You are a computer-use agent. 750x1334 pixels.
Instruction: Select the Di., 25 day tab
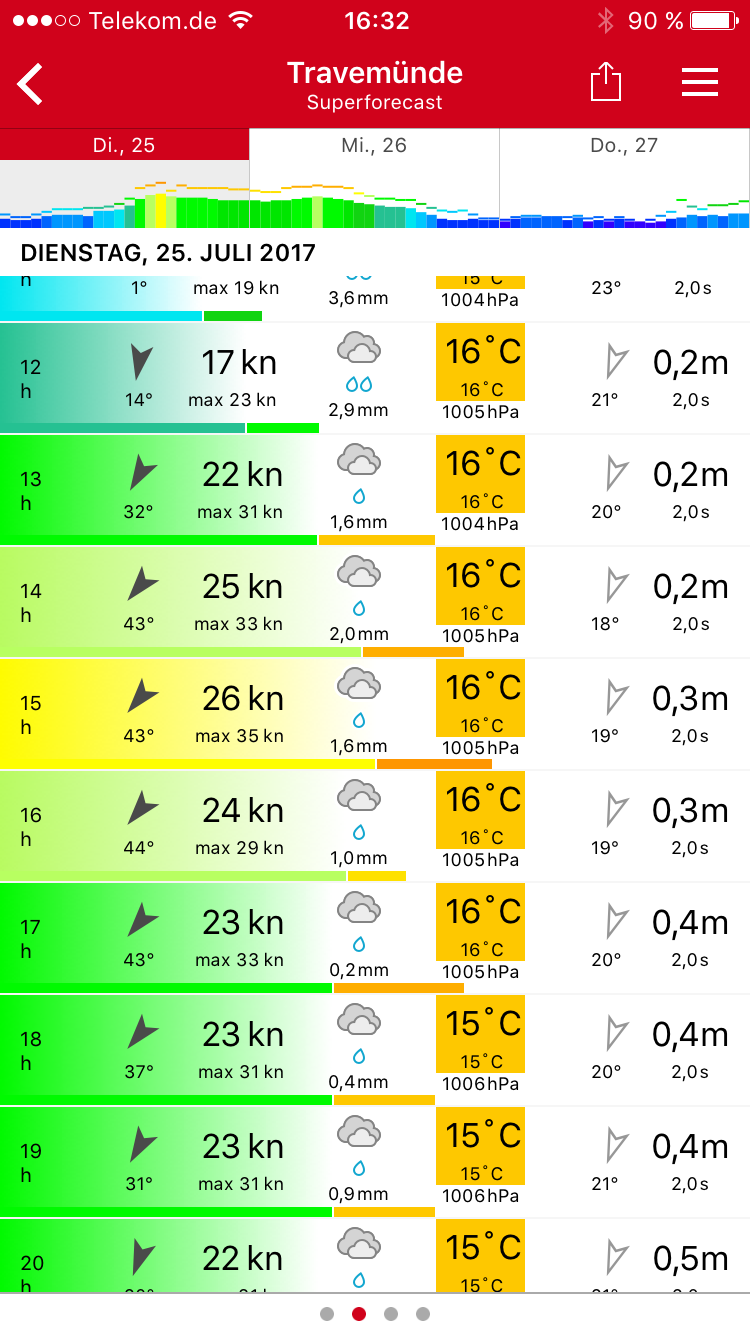pos(124,146)
